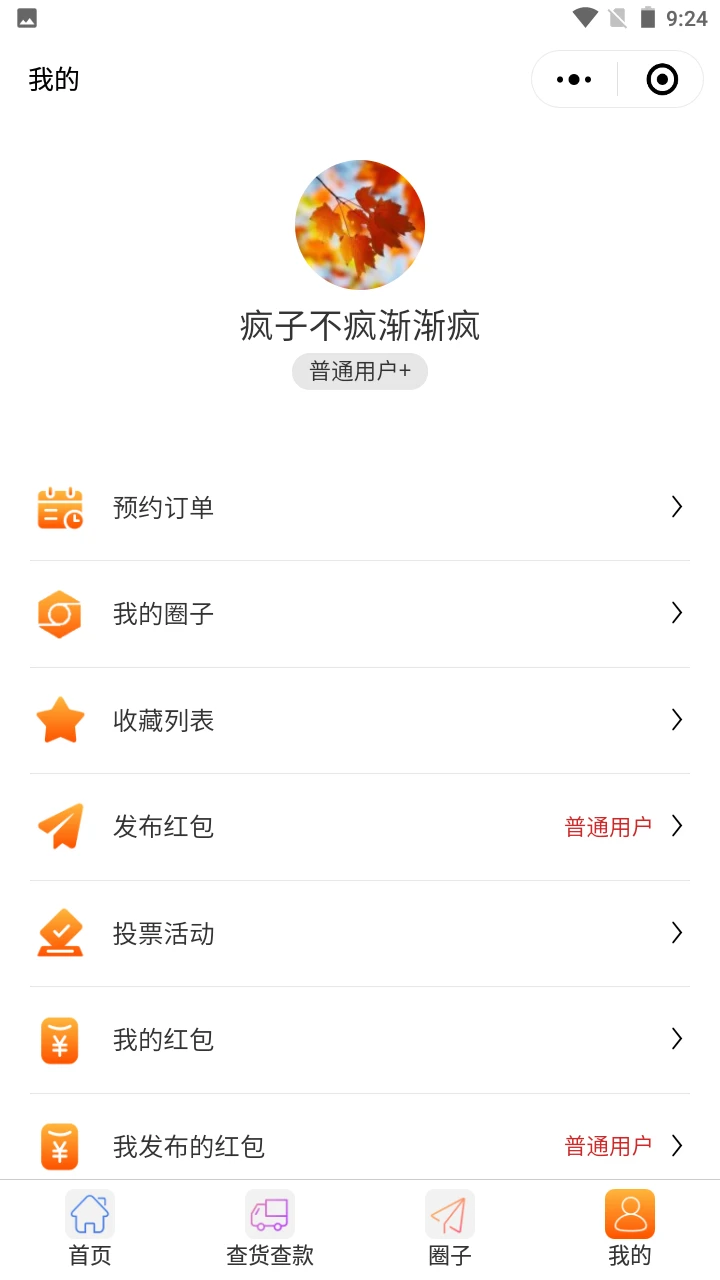Click the 发布红包 paper plane icon
The width and height of the screenshot is (720, 1280).
tap(60, 826)
